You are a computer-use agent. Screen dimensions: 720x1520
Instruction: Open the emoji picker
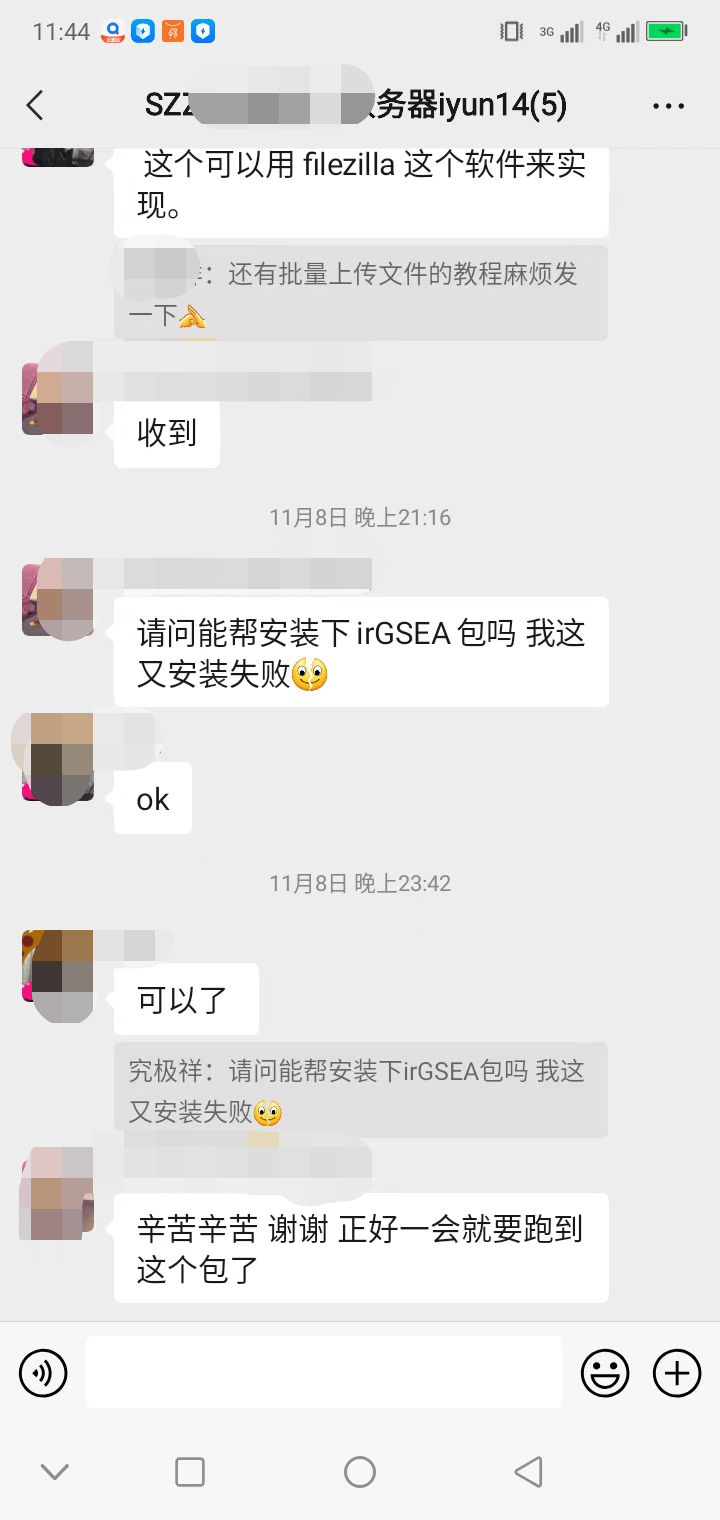(x=605, y=1372)
